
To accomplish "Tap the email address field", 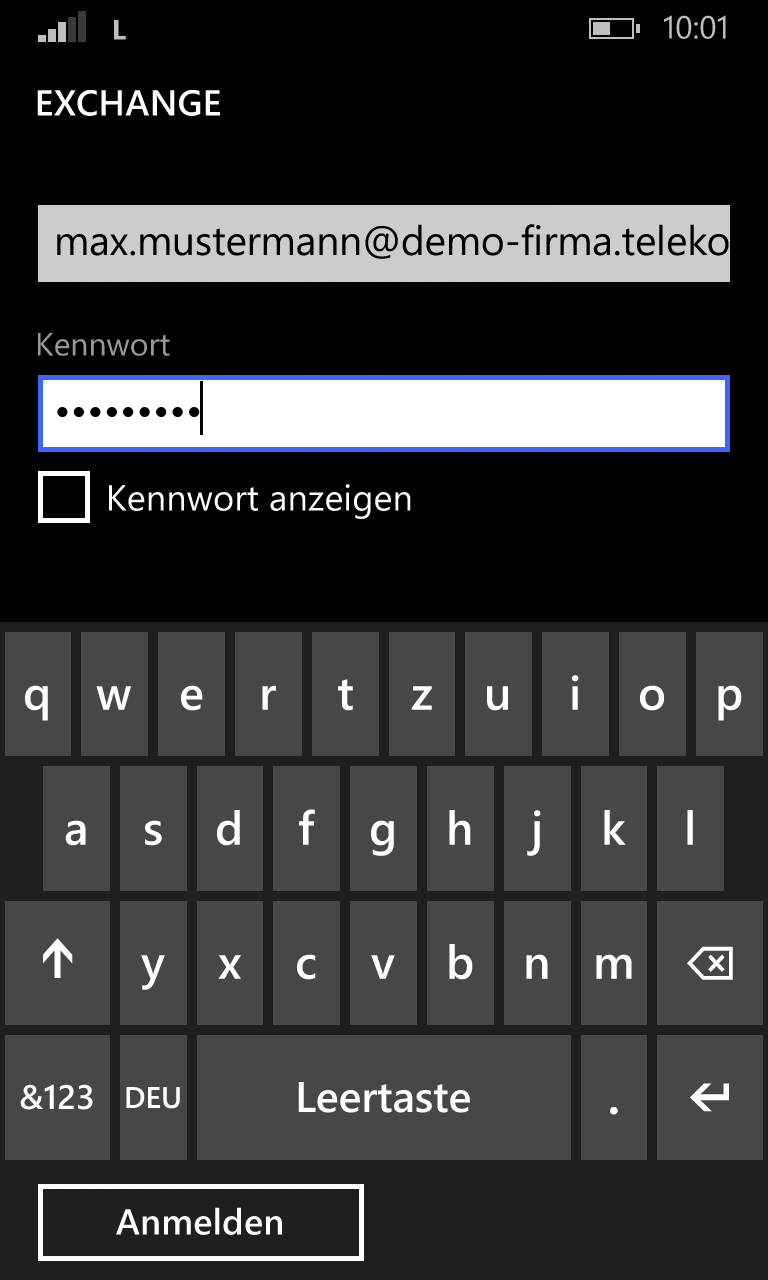I will (x=384, y=243).
